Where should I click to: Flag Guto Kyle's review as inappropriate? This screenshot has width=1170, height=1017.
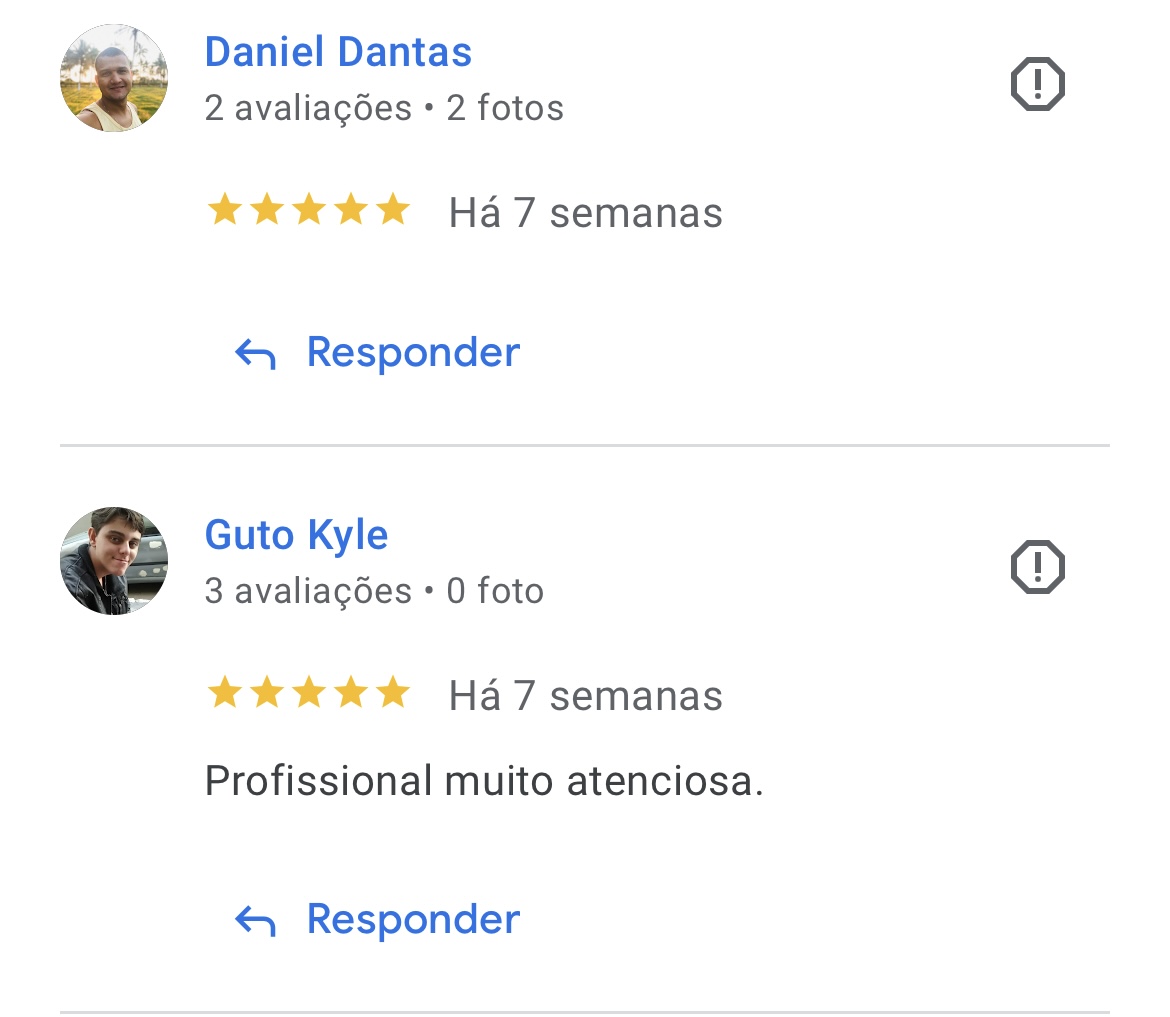coord(1037,567)
